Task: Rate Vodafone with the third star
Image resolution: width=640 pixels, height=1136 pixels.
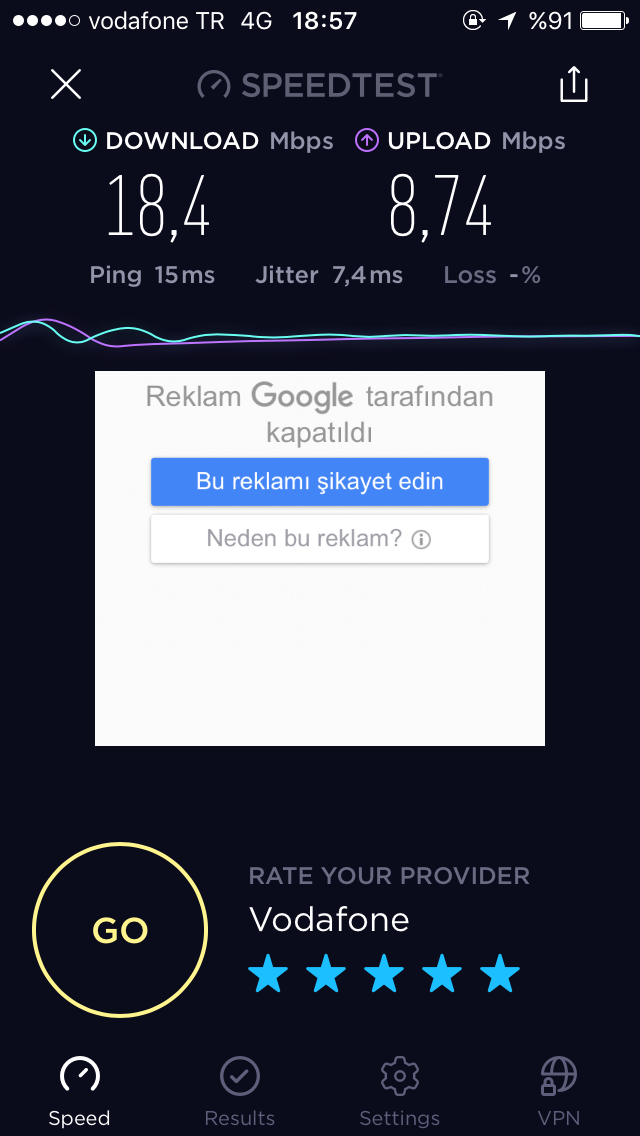Action: click(384, 973)
